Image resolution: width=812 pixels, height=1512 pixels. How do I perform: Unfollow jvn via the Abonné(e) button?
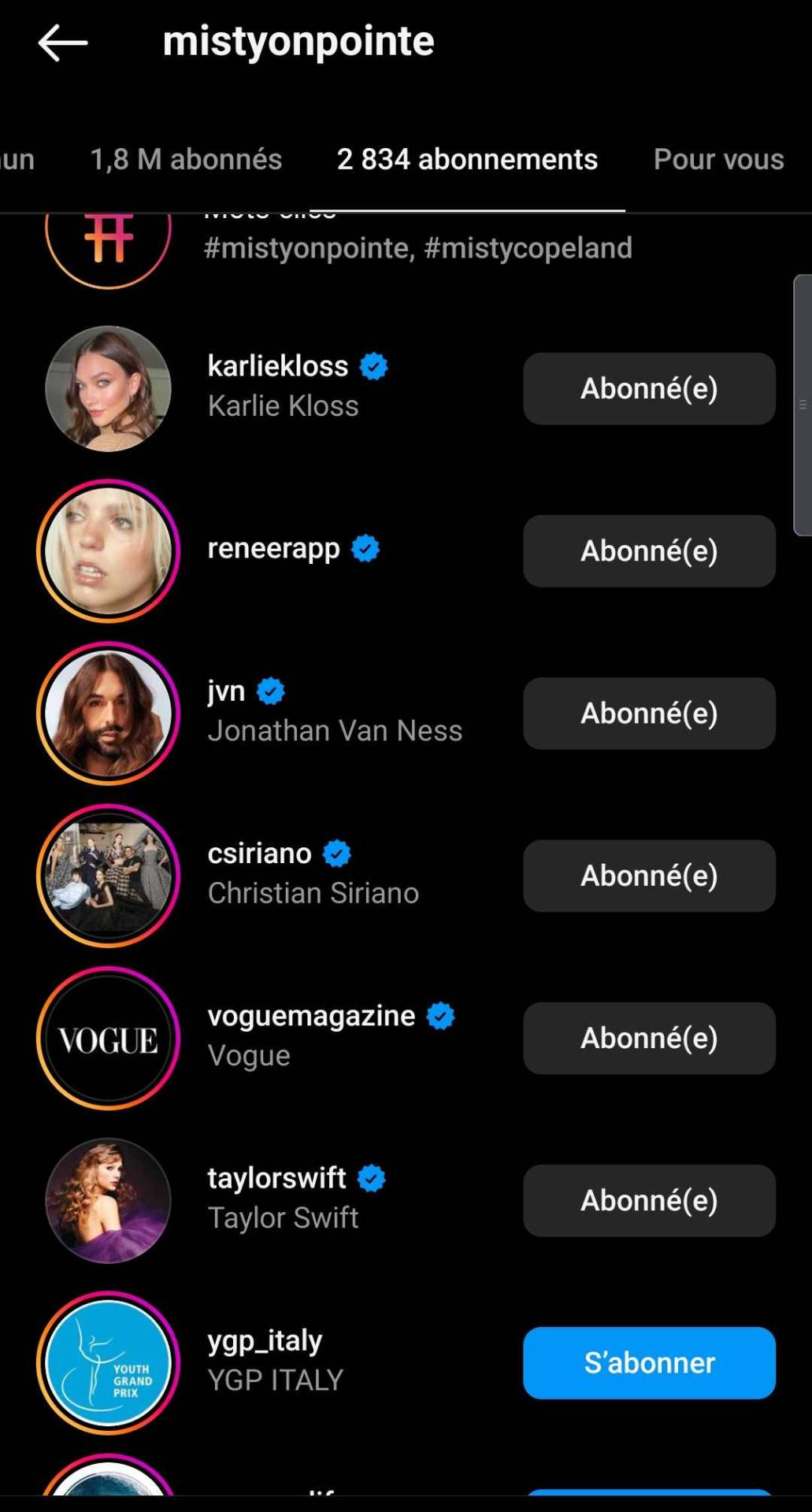[649, 713]
